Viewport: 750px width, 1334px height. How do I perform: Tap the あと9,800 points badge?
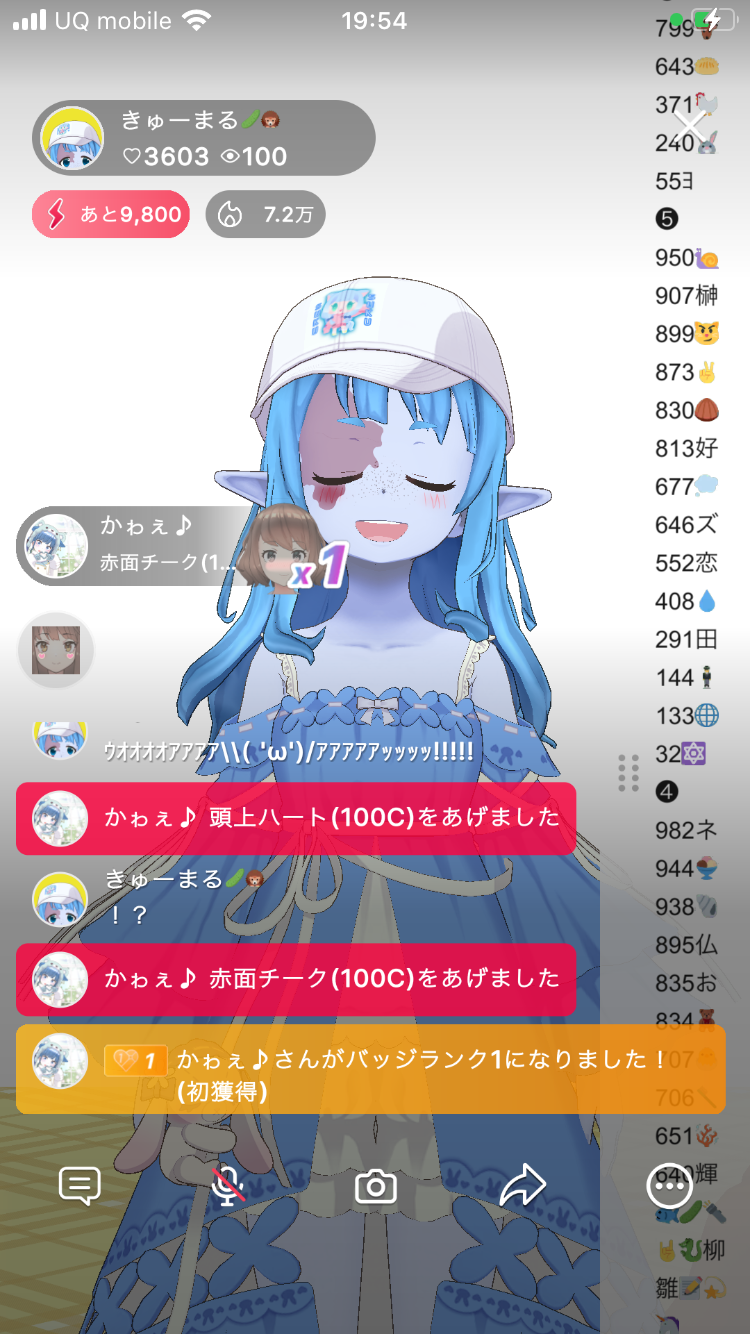[111, 214]
